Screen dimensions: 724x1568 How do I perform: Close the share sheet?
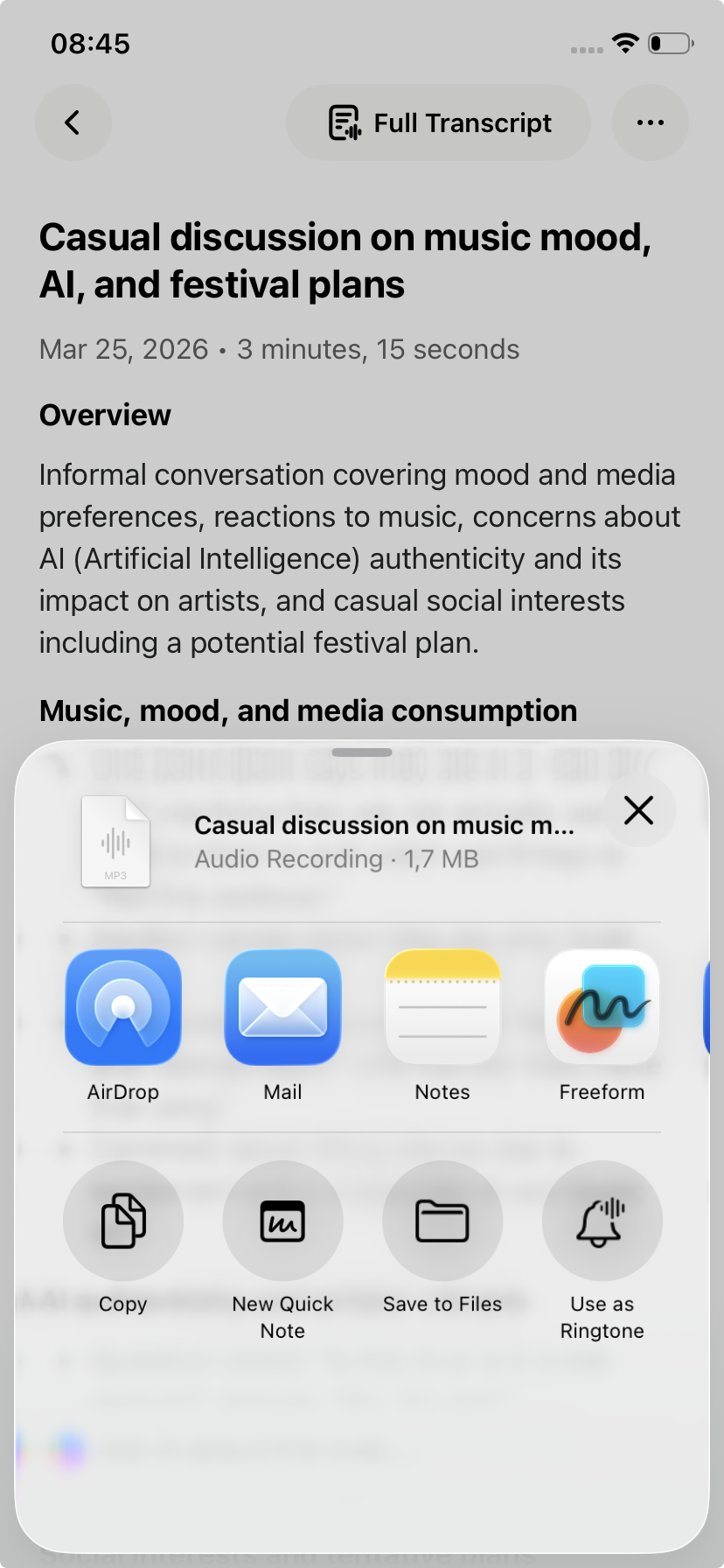pyautogui.click(x=639, y=810)
